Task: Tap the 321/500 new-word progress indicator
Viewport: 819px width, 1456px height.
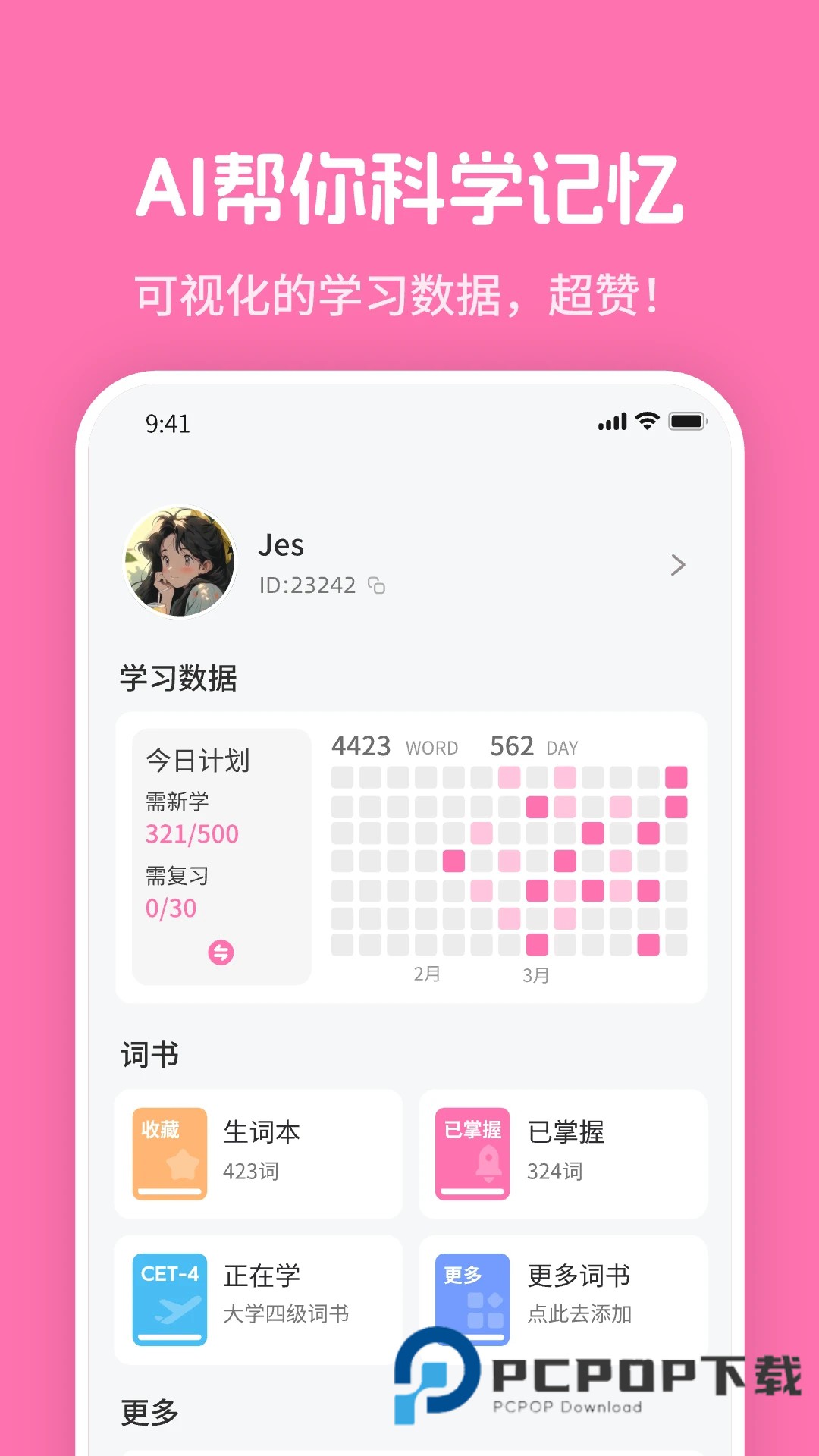Action: pyautogui.click(x=191, y=833)
